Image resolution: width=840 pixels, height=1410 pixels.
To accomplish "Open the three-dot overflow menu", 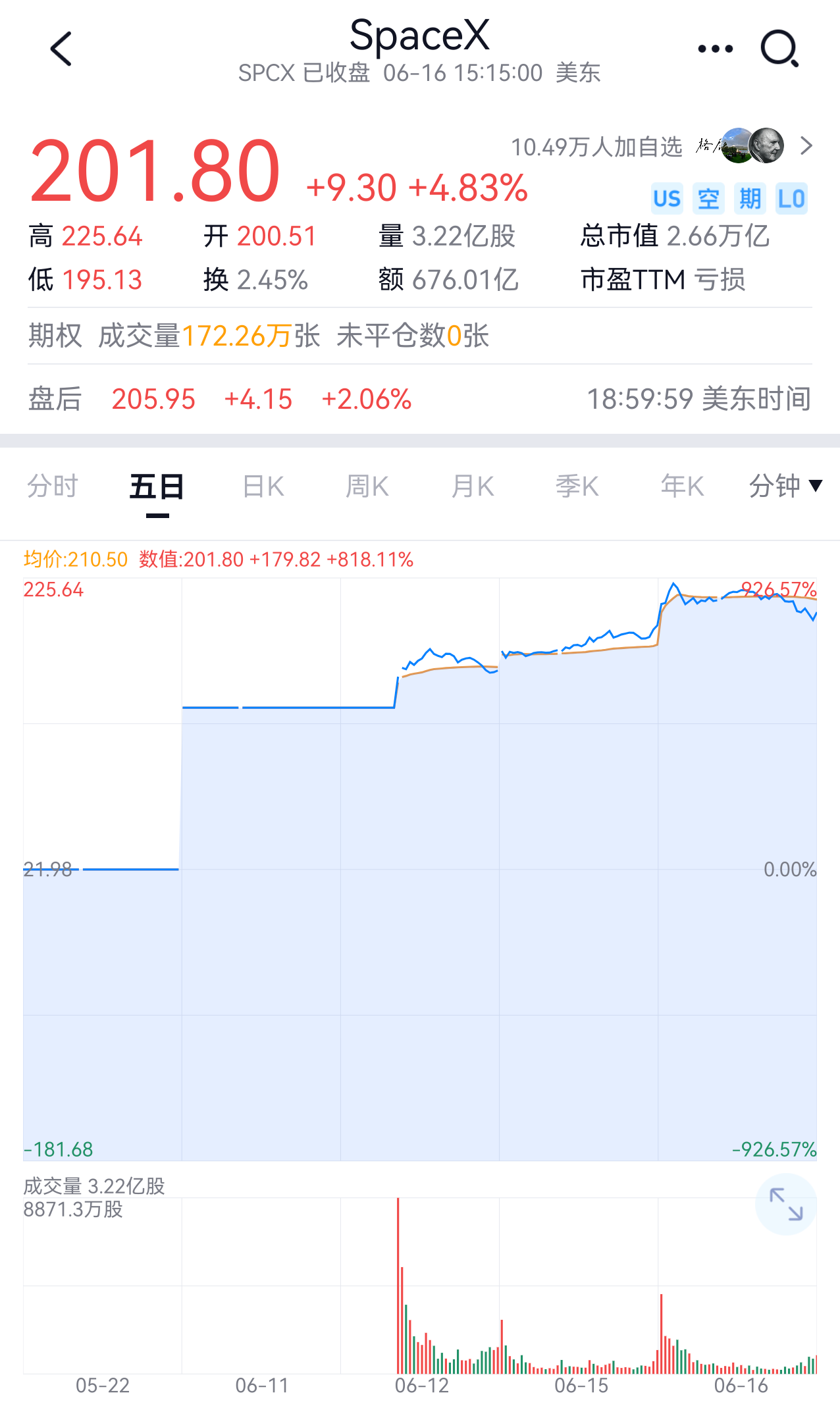I will click(x=715, y=49).
